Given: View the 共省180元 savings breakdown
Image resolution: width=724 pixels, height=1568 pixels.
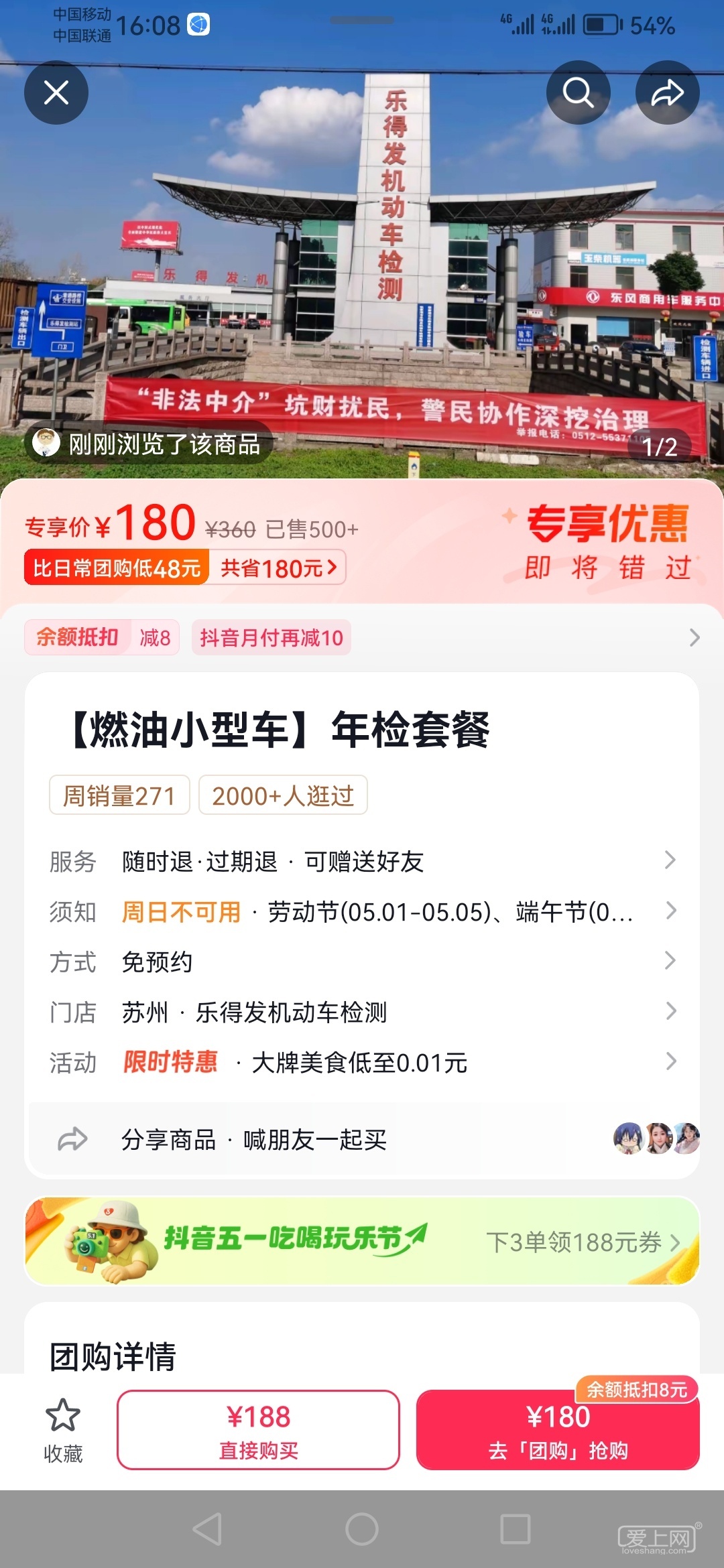Looking at the screenshot, I should click(278, 568).
